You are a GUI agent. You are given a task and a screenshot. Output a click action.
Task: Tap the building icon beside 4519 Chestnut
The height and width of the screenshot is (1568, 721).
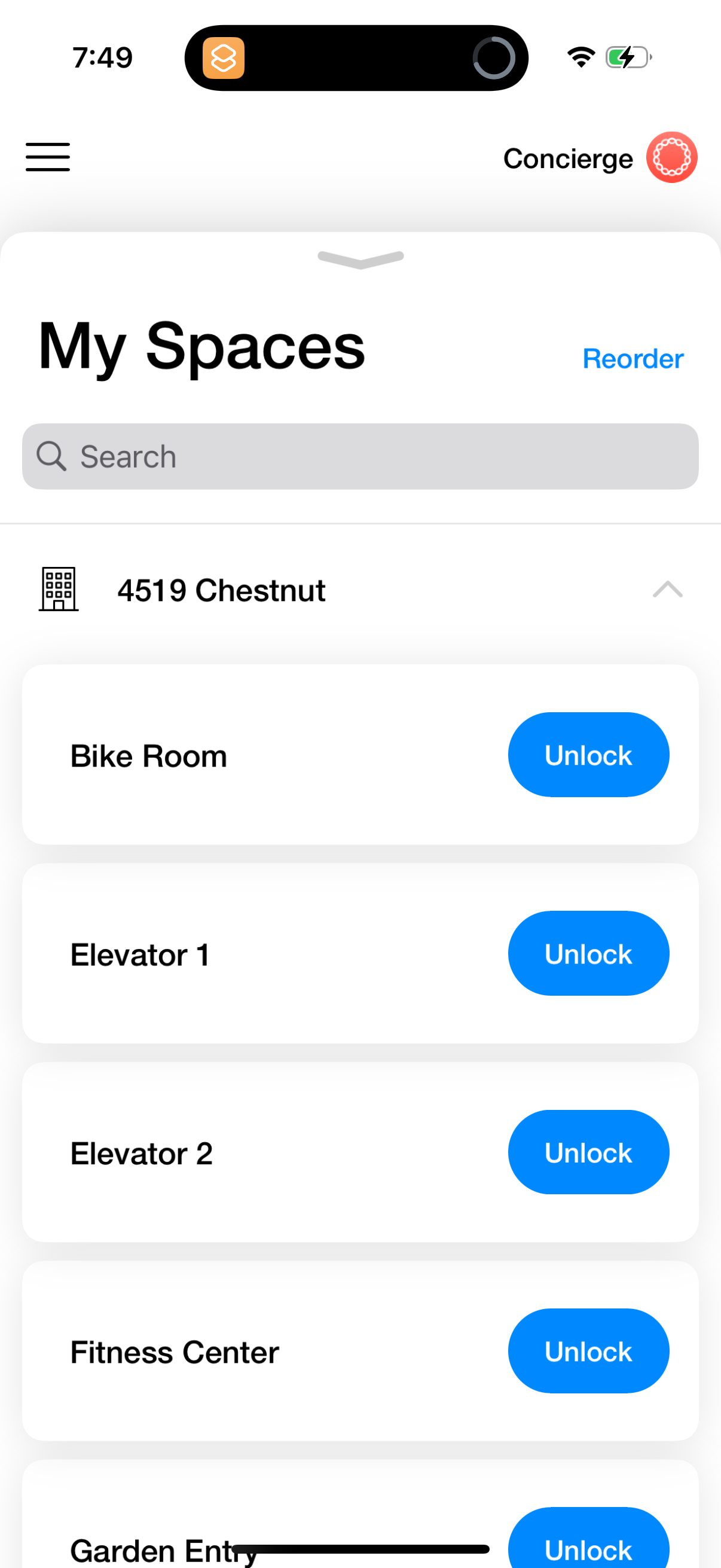point(58,589)
